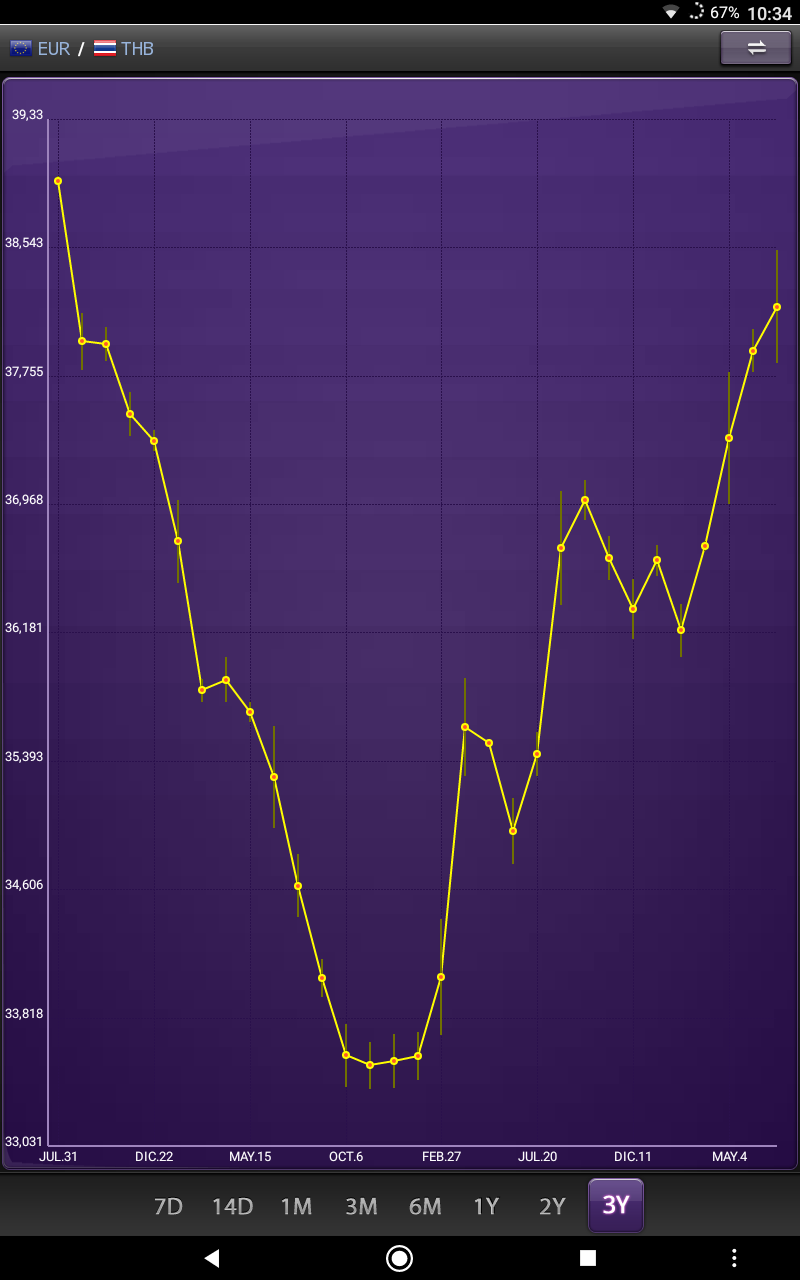
Task: Go back with the system back button
Action: 212,1258
